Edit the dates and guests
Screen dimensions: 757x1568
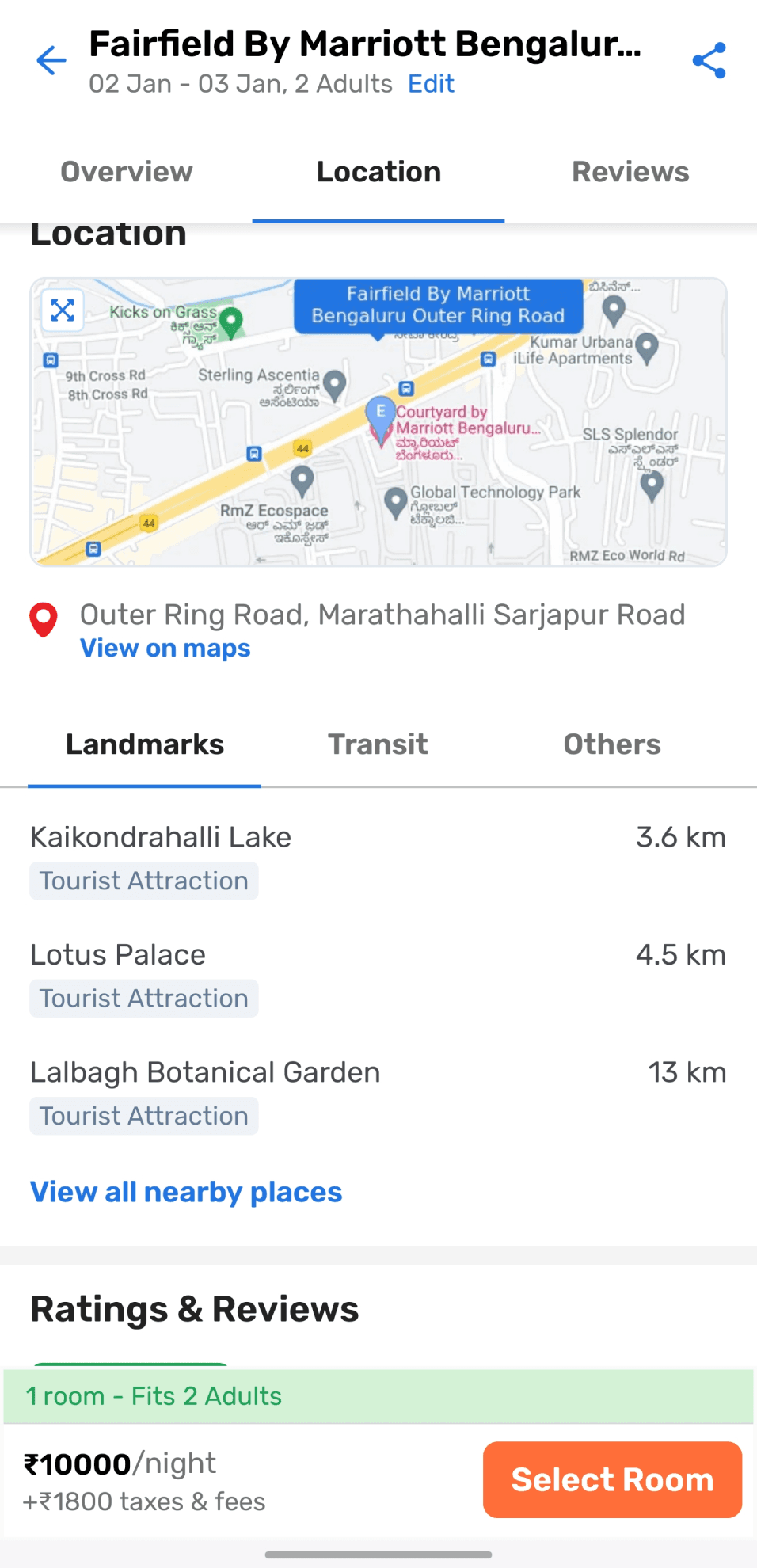[431, 84]
